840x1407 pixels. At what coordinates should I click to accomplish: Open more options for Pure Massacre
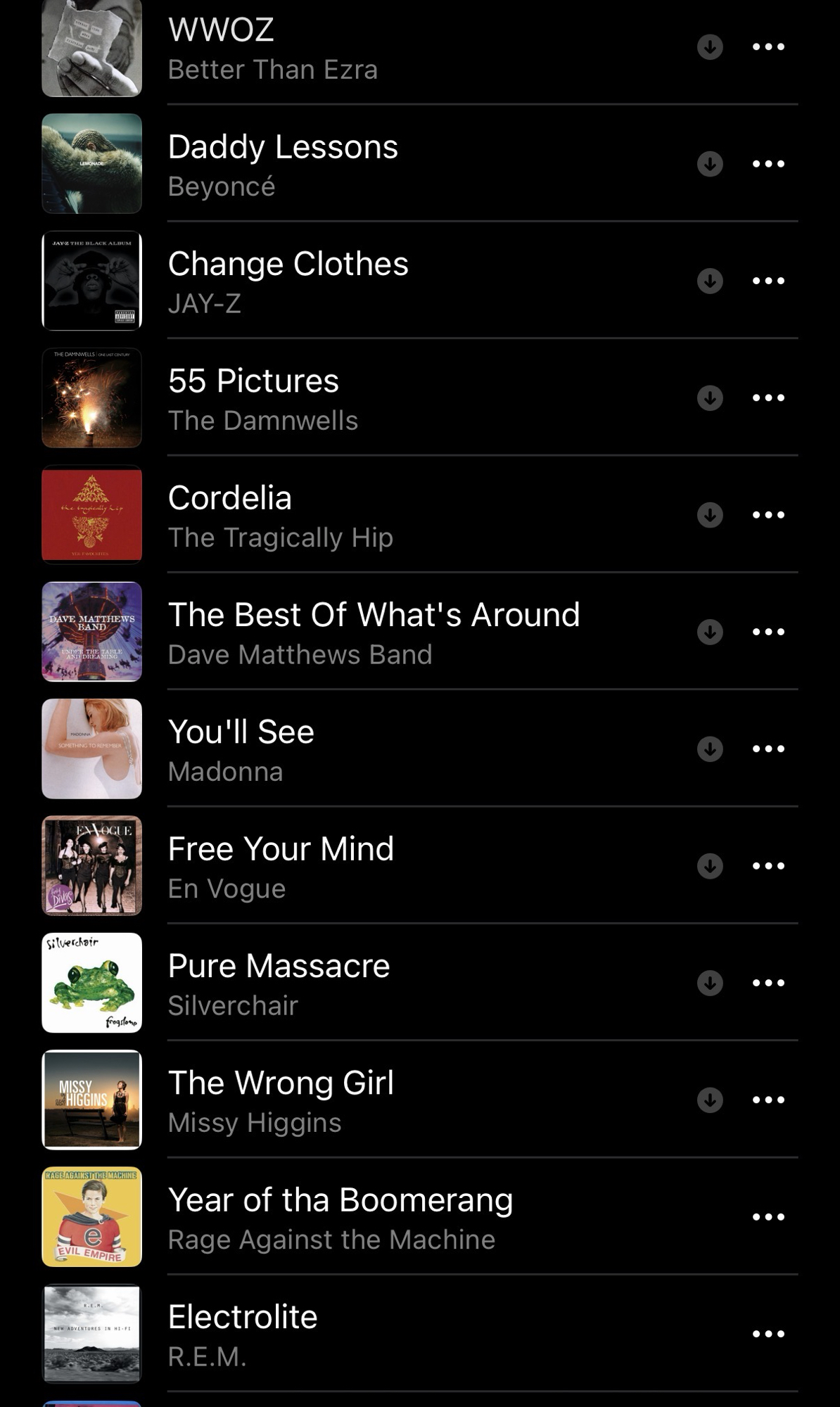click(x=768, y=983)
